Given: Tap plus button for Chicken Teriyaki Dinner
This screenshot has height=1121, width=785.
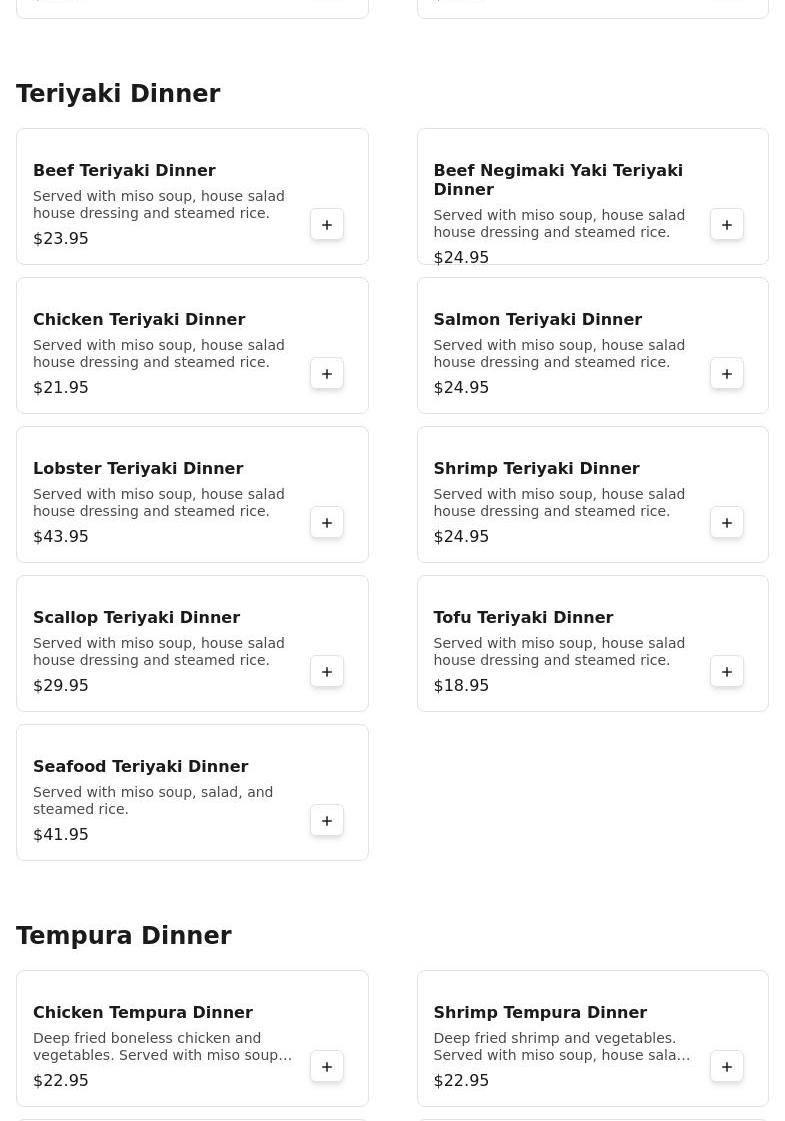Looking at the screenshot, I should pos(327,374).
